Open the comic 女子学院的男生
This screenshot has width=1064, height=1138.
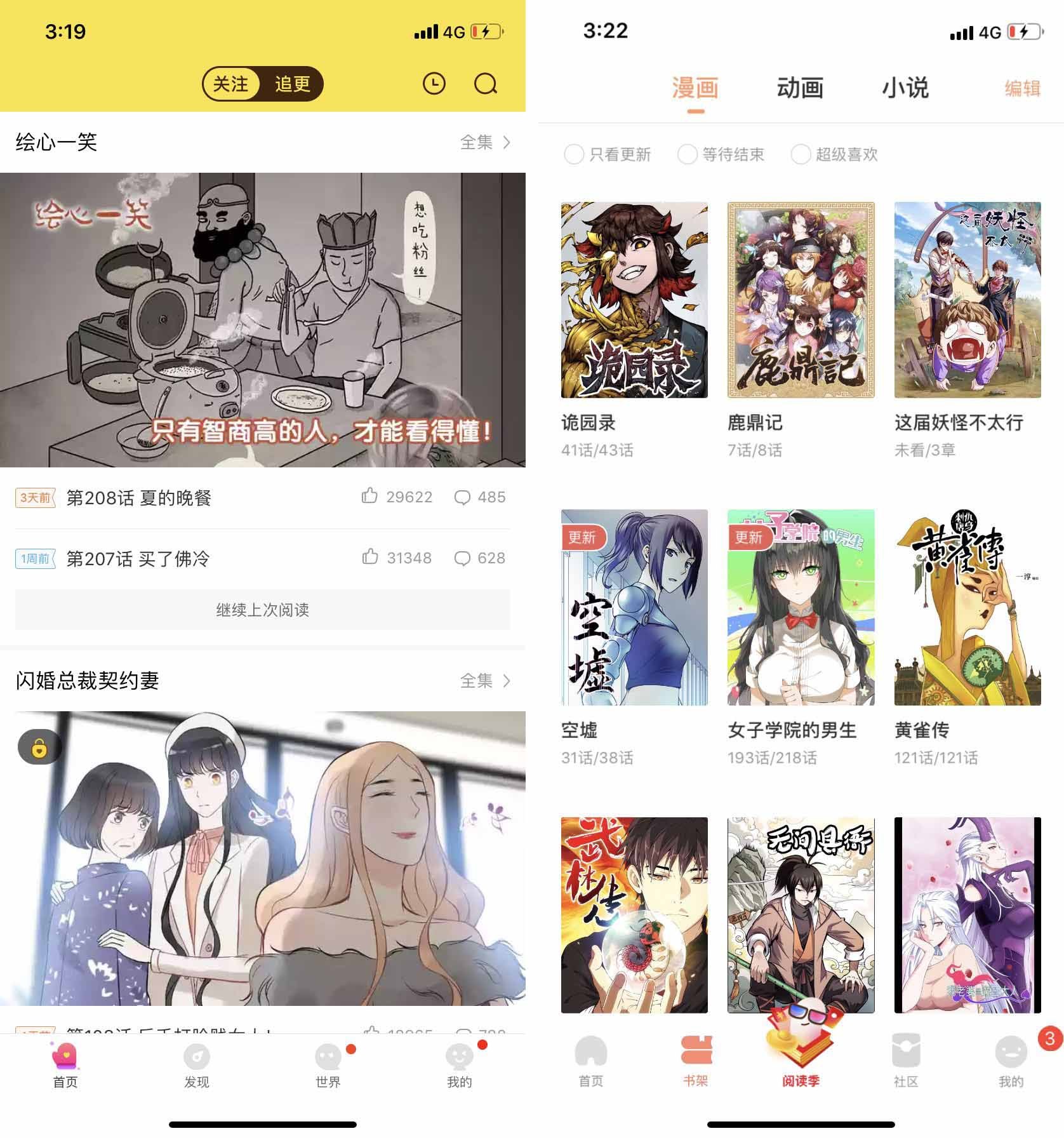[x=801, y=608]
